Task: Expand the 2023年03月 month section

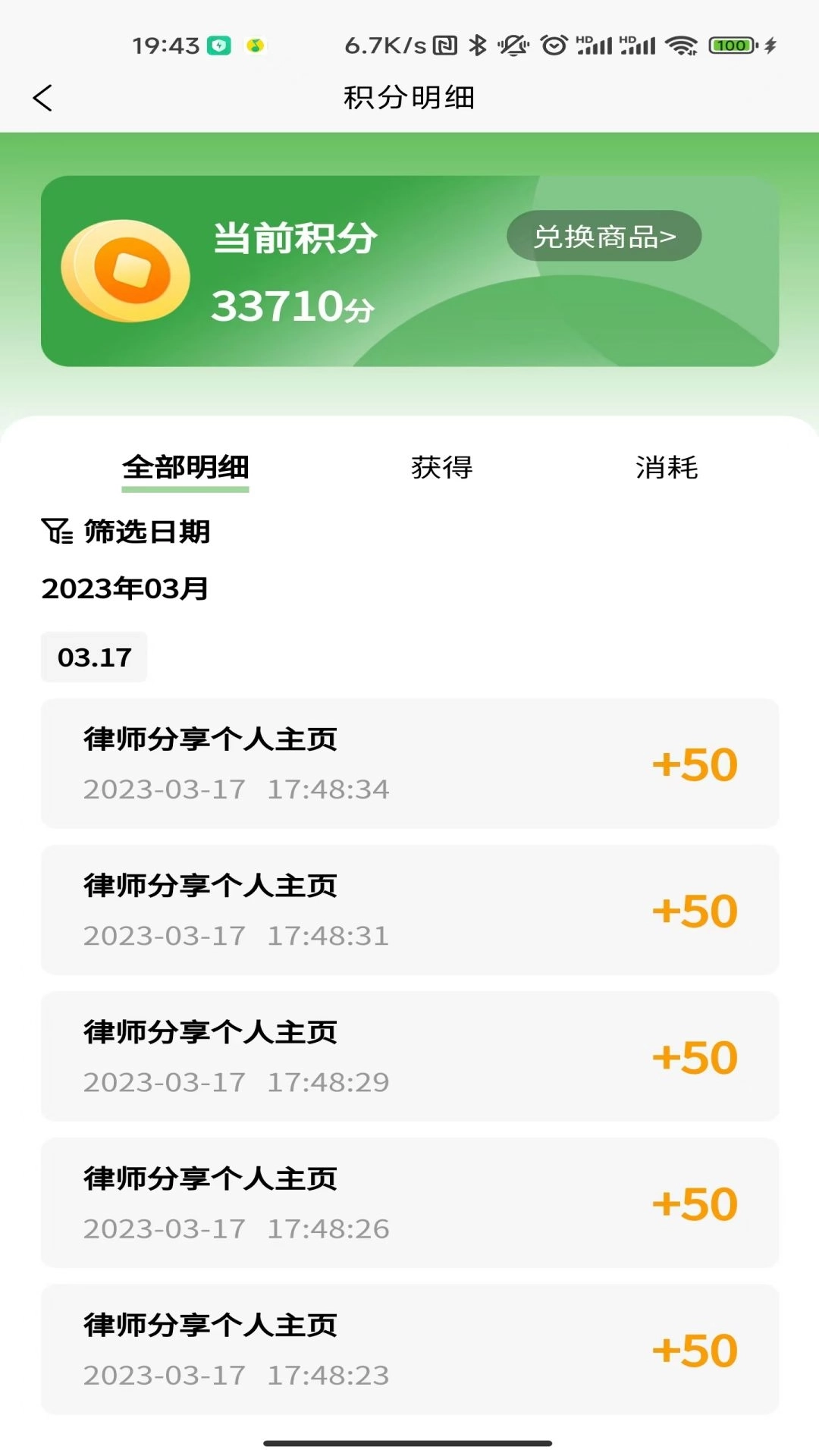Action: point(124,589)
